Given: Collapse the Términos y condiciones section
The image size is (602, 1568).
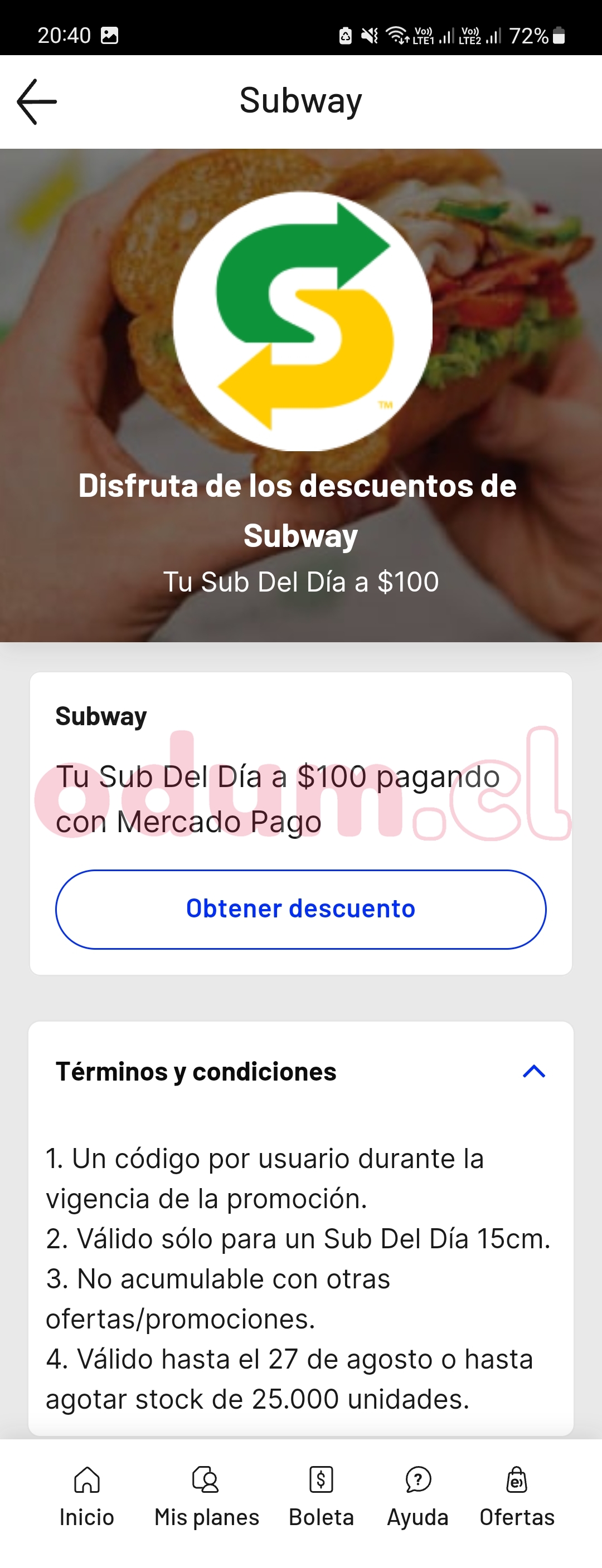Looking at the screenshot, I should [534, 1071].
